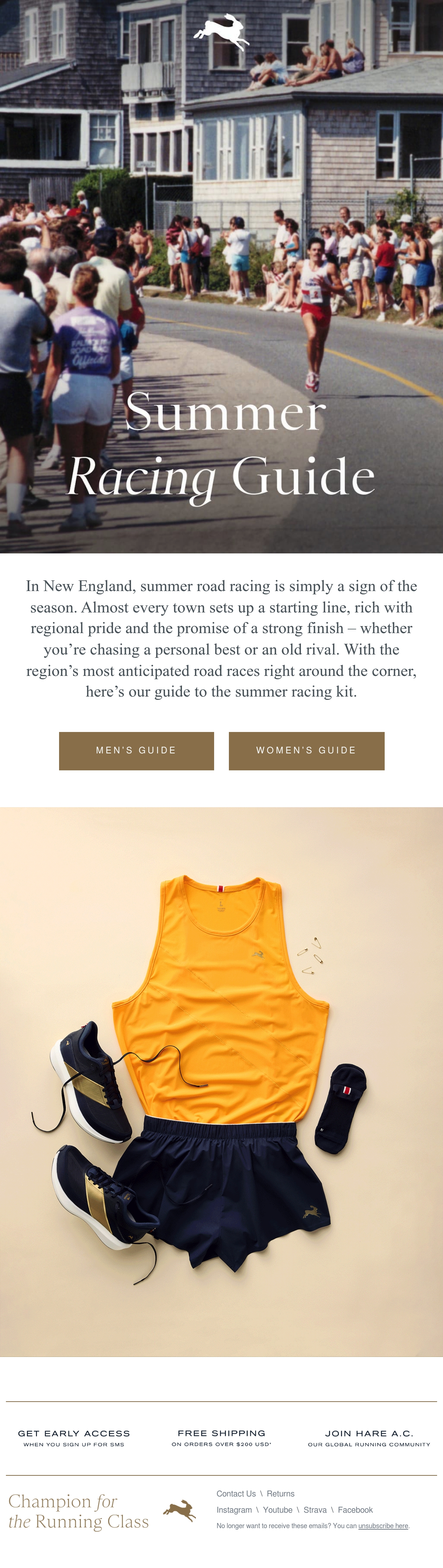Viewport: 443px width, 1568px height.
Task: Open the Returns link
Action: [280, 1493]
